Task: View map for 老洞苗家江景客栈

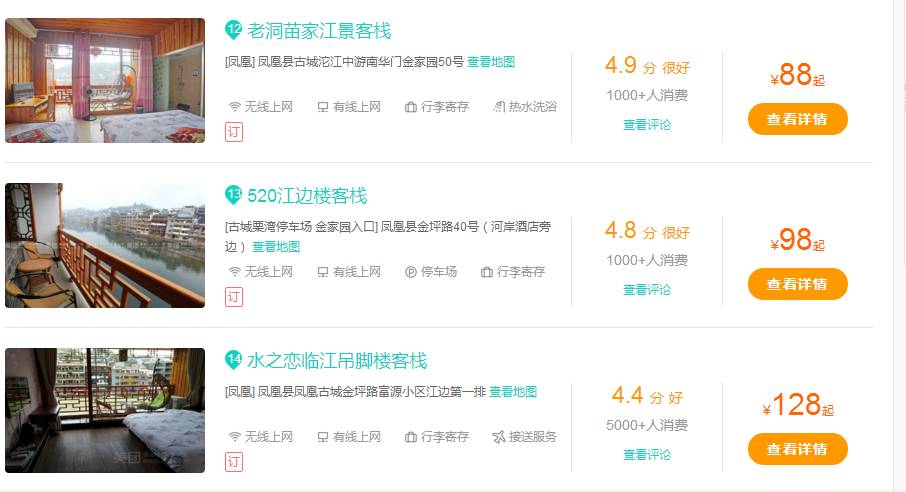Action: [x=491, y=62]
